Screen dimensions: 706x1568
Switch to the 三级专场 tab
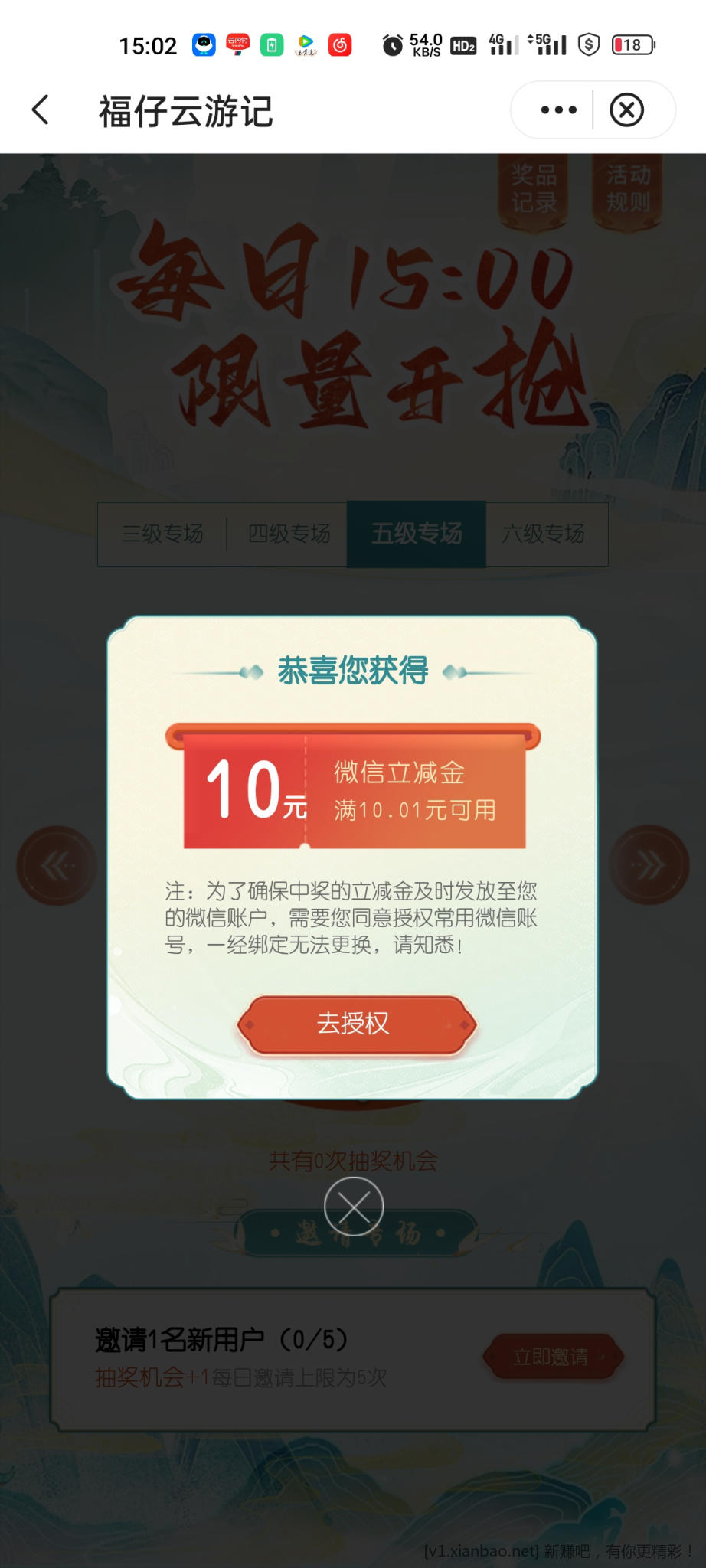162,534
